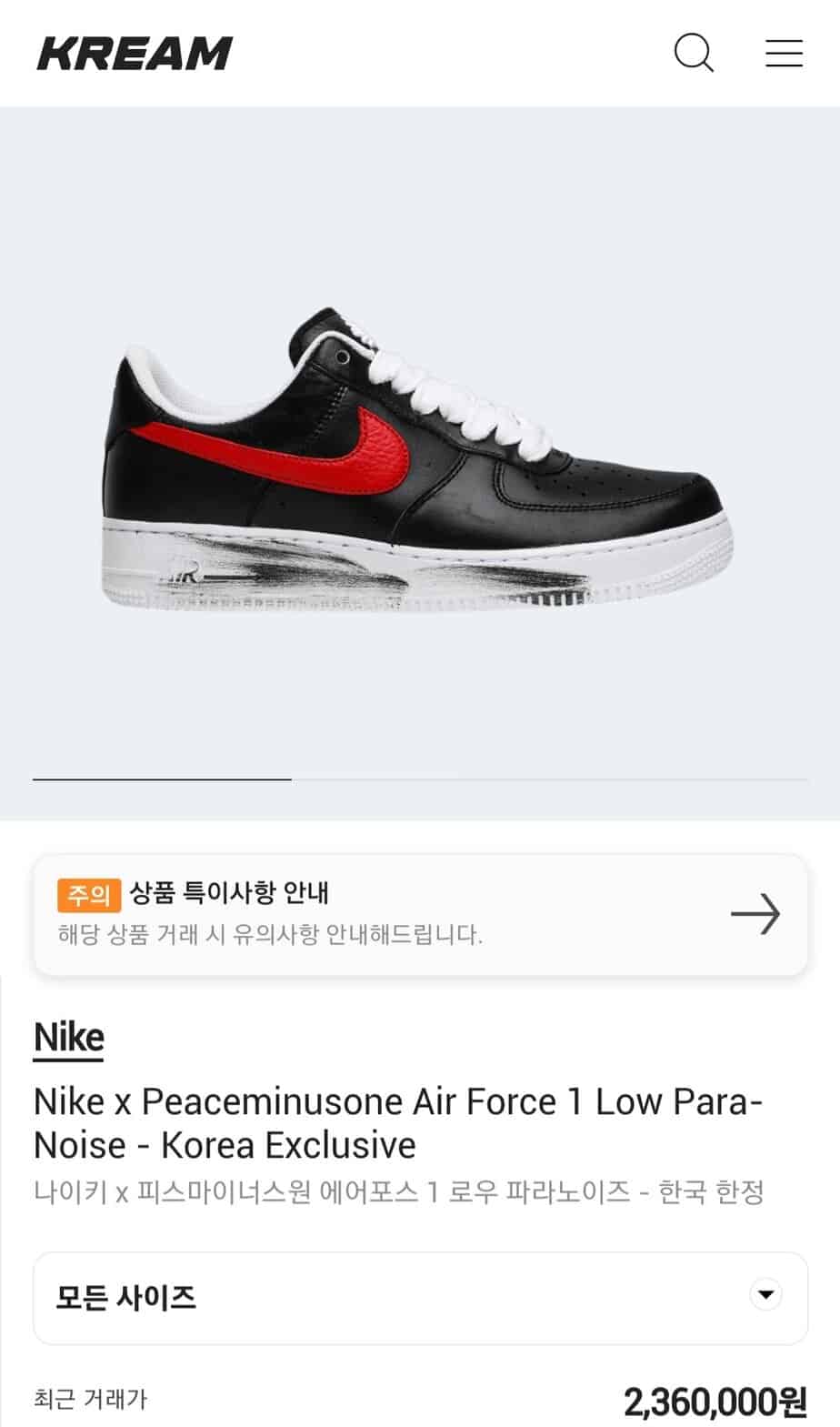Open the search magnifier icon
The image size is (840, 1427).
tap(694, 53)
